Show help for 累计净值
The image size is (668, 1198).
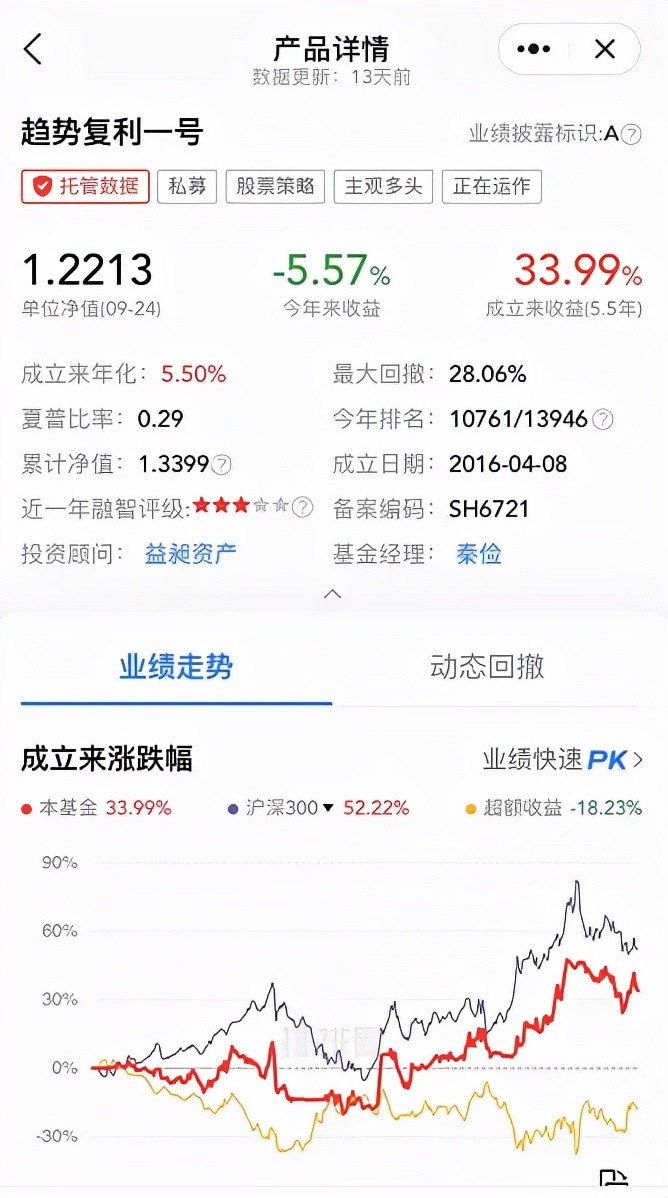coord(222,465)
